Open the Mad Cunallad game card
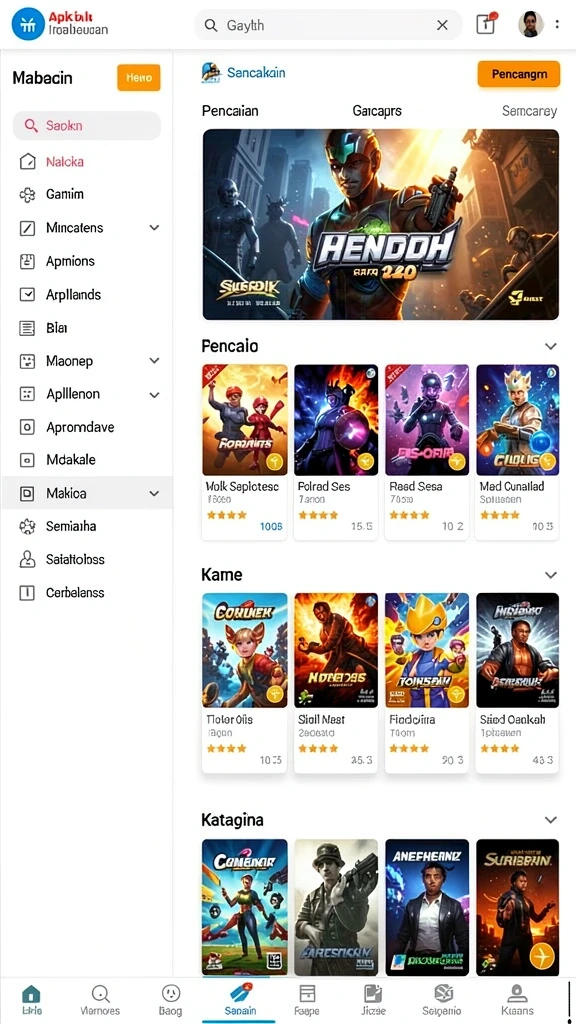This screenshot has height=1024, width=576. click(517, 452)
